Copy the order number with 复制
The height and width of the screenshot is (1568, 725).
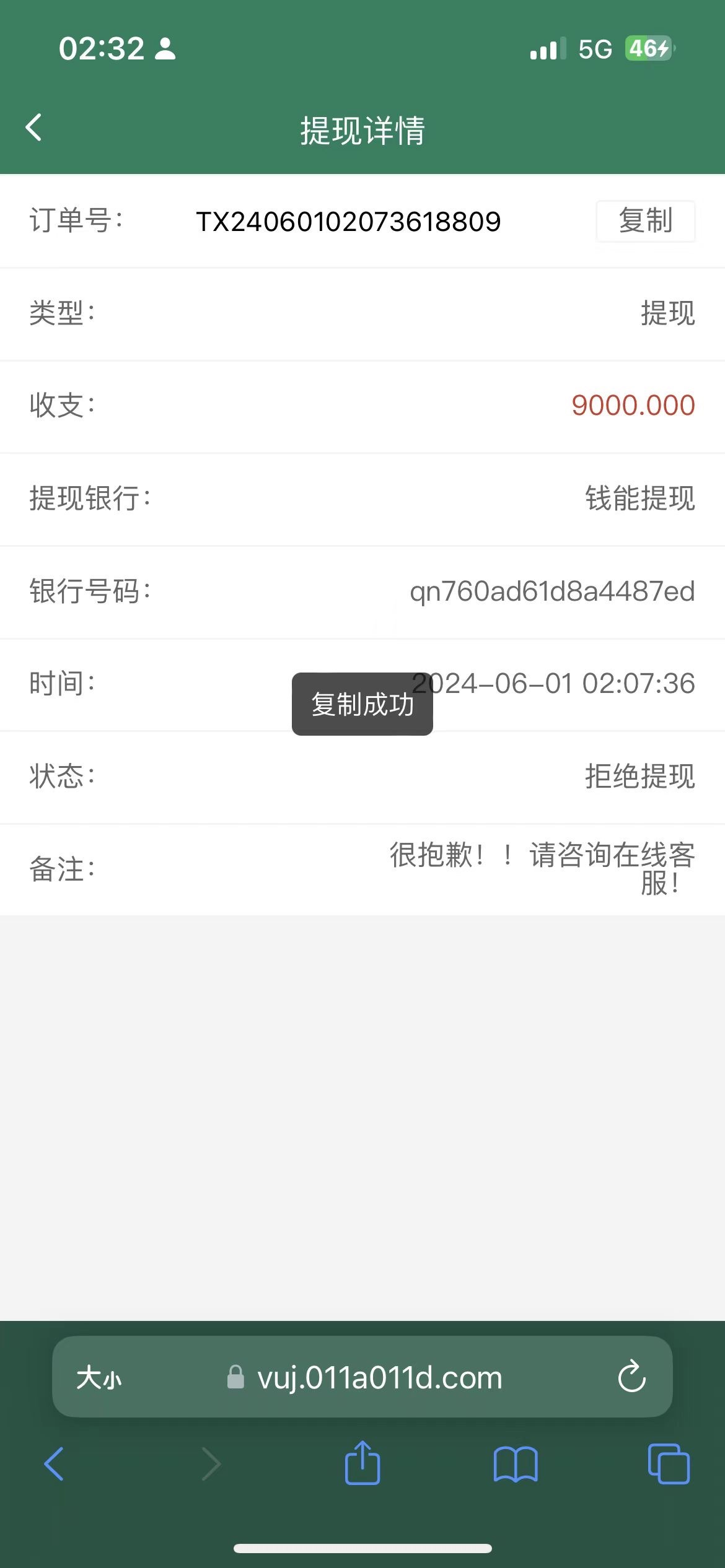pyautogui.click(x=645, y=221)
